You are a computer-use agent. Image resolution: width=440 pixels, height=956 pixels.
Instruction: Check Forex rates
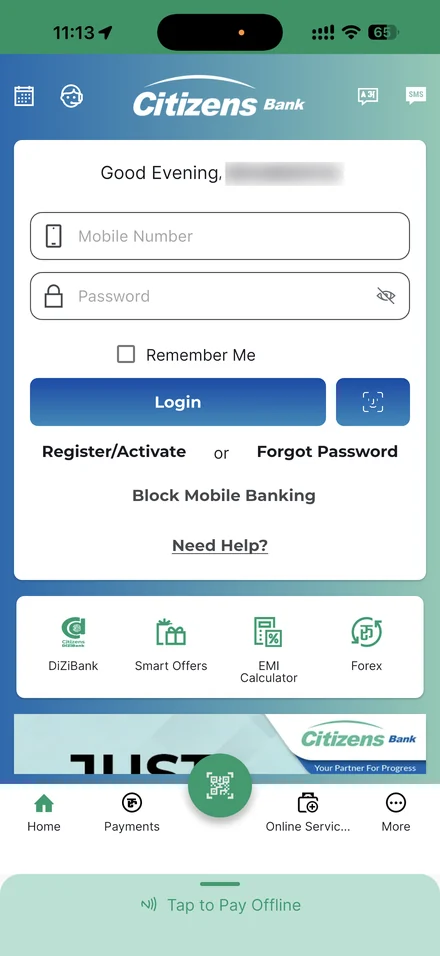click(366, 644)
